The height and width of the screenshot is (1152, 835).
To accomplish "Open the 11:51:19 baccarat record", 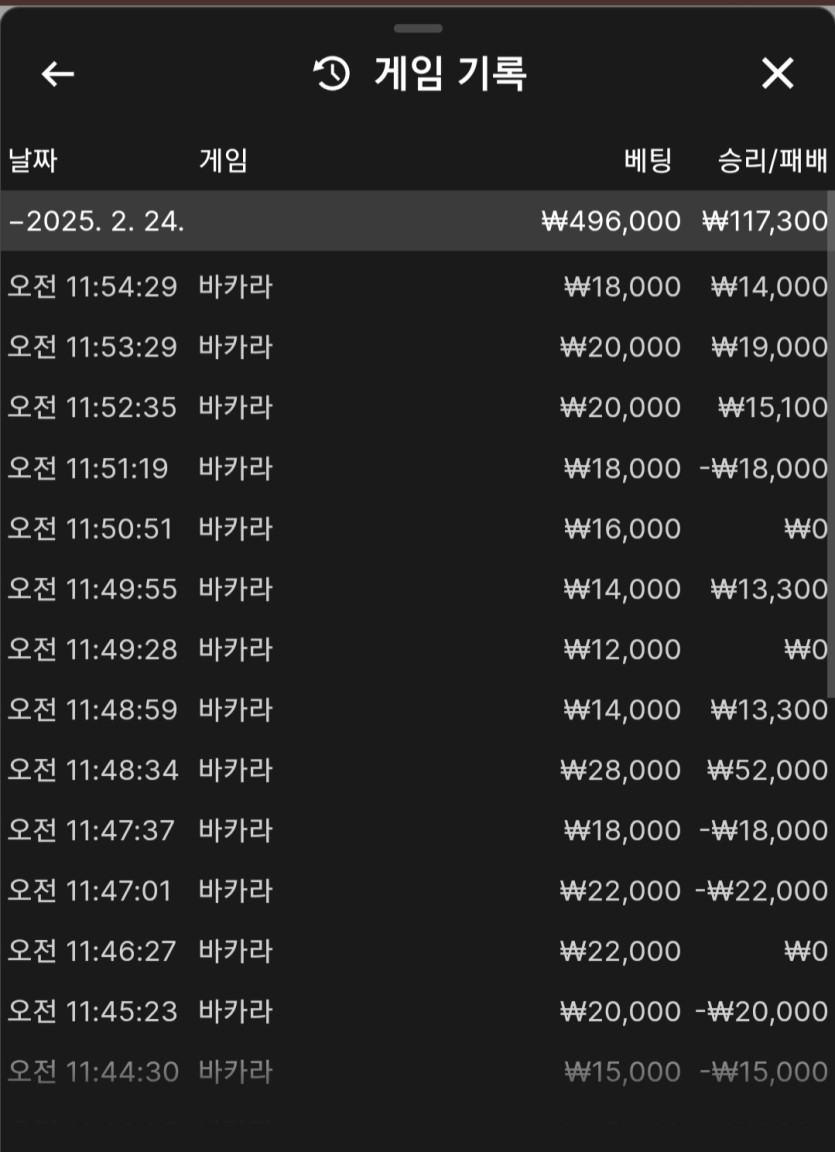I will pyautogui.click(x=416, y=469).
